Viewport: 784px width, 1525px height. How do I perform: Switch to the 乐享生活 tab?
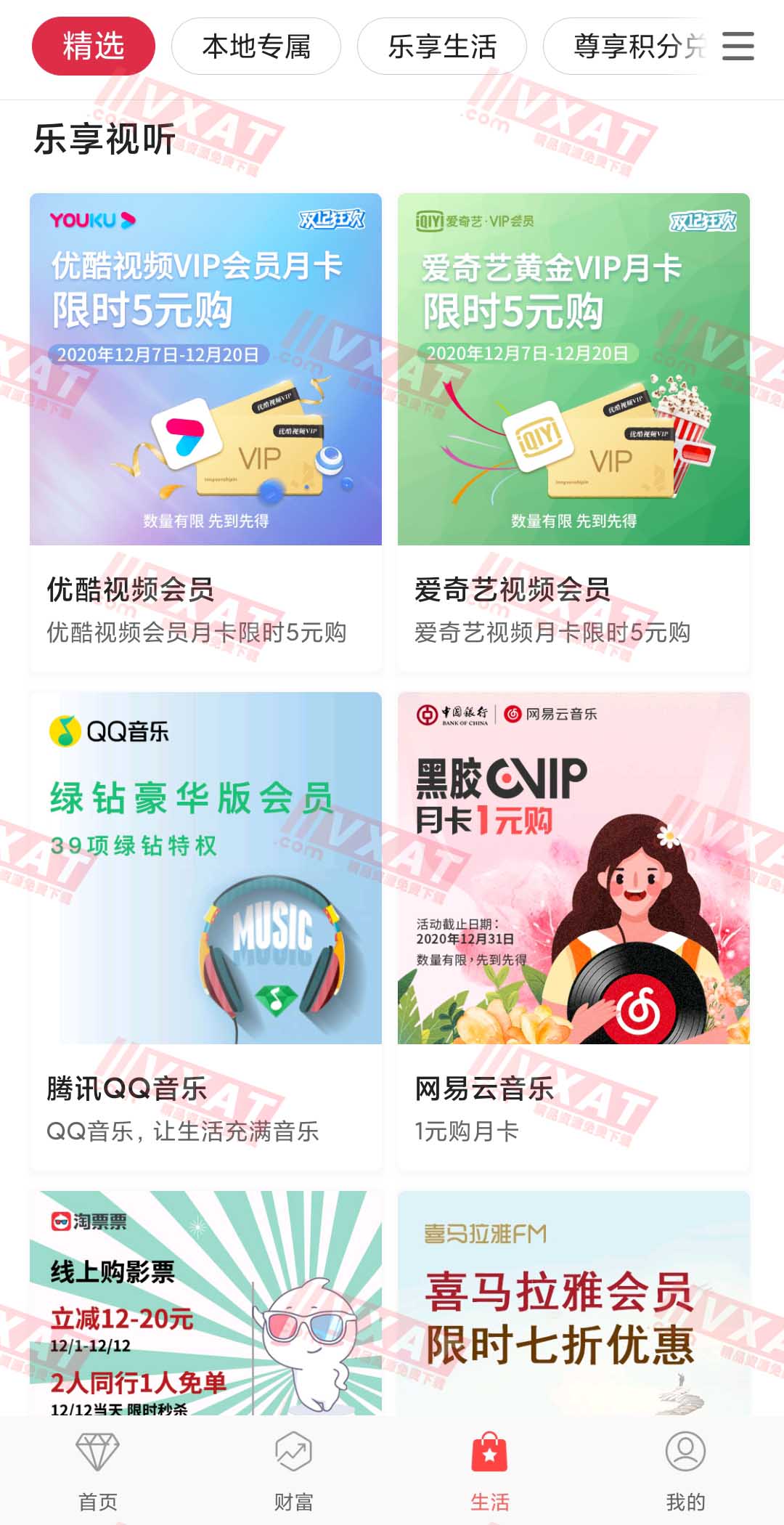coord(443,46)
